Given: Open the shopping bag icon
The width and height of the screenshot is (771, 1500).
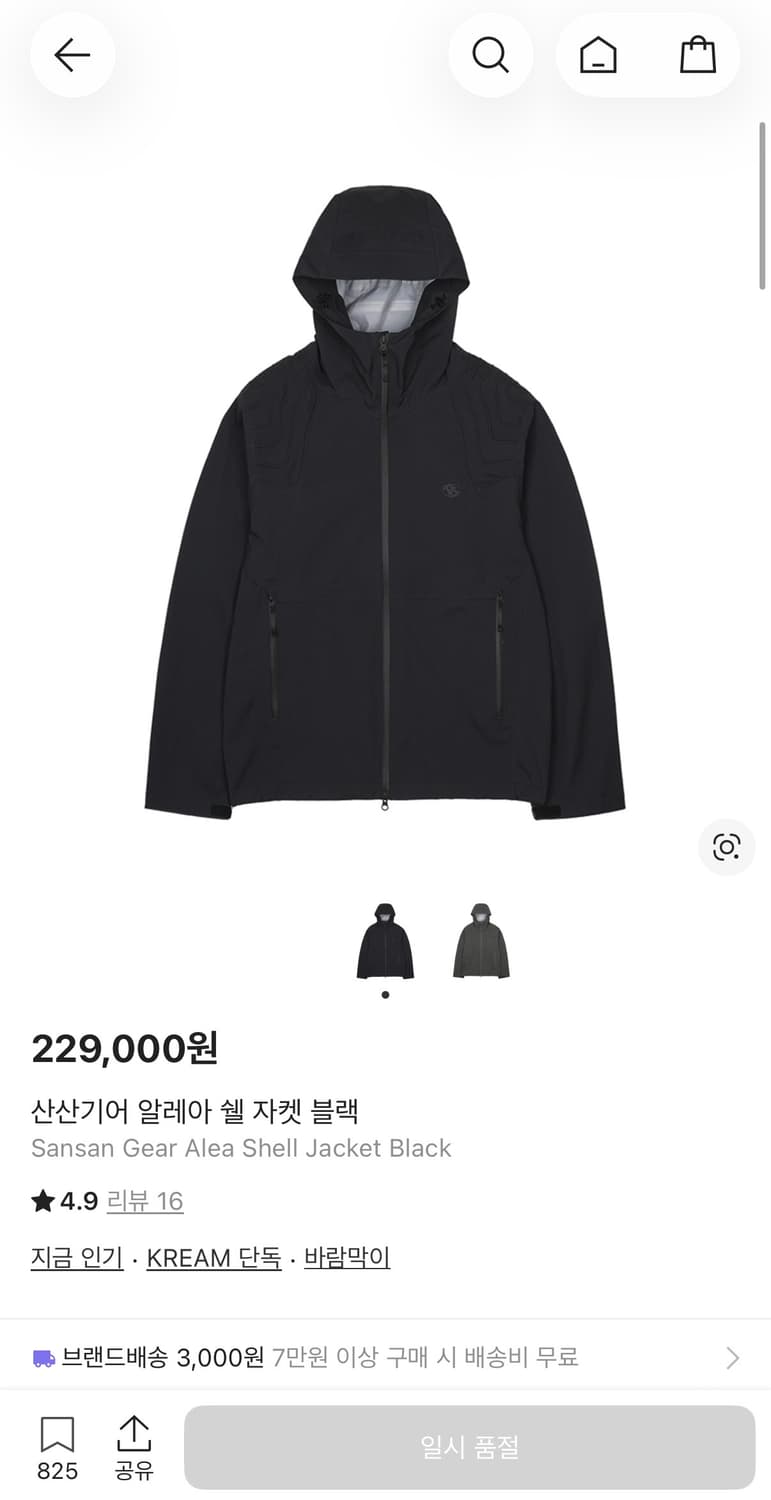Looking at the screenshot, I should [x=697, y=55].
